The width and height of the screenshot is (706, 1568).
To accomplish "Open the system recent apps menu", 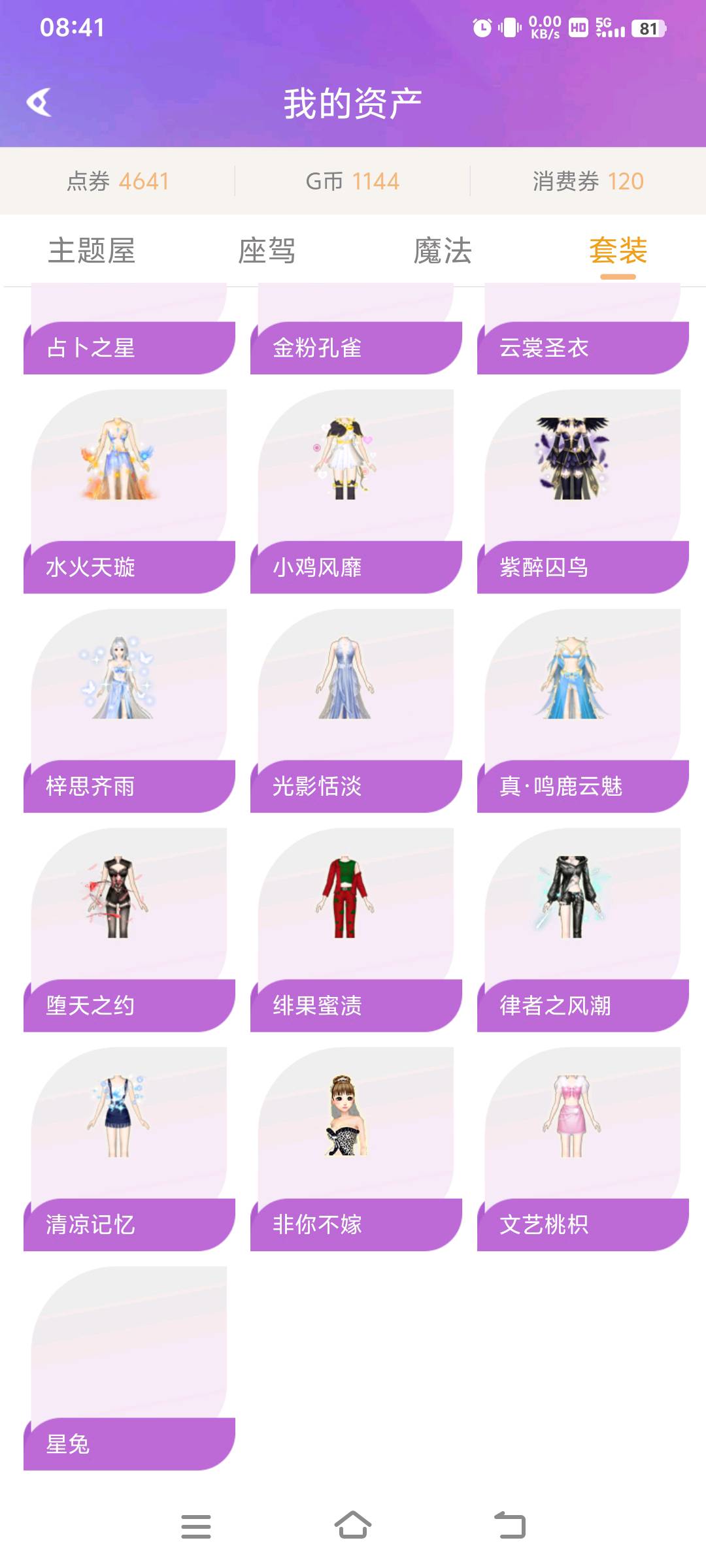I will click(196, 1526).
